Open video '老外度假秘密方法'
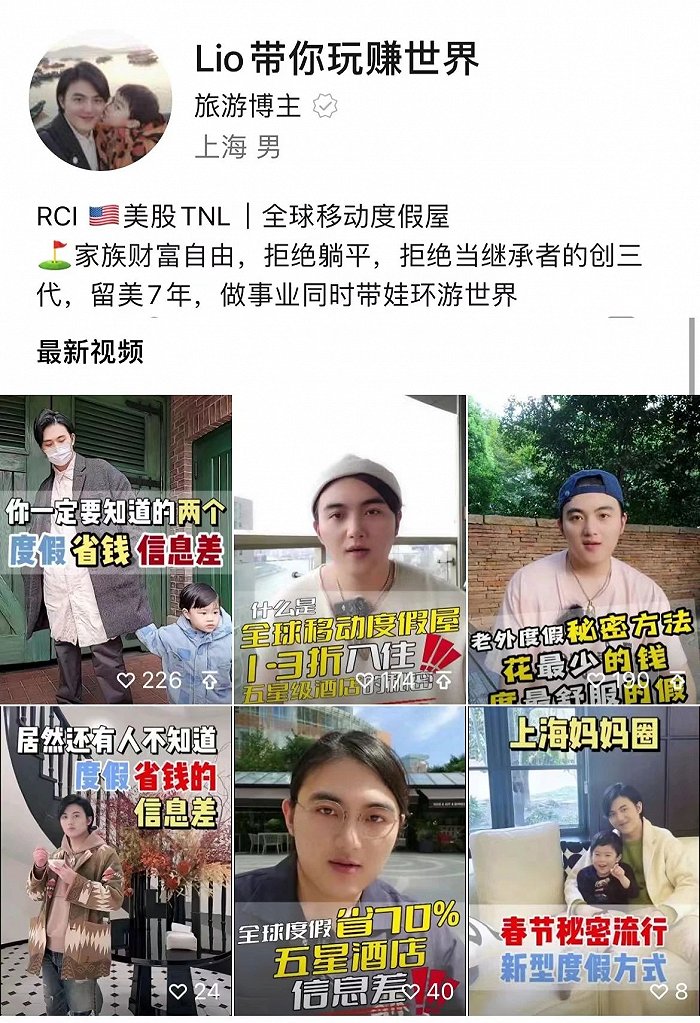The height and width of the screenshot is (1023, 700). (583, 550)
